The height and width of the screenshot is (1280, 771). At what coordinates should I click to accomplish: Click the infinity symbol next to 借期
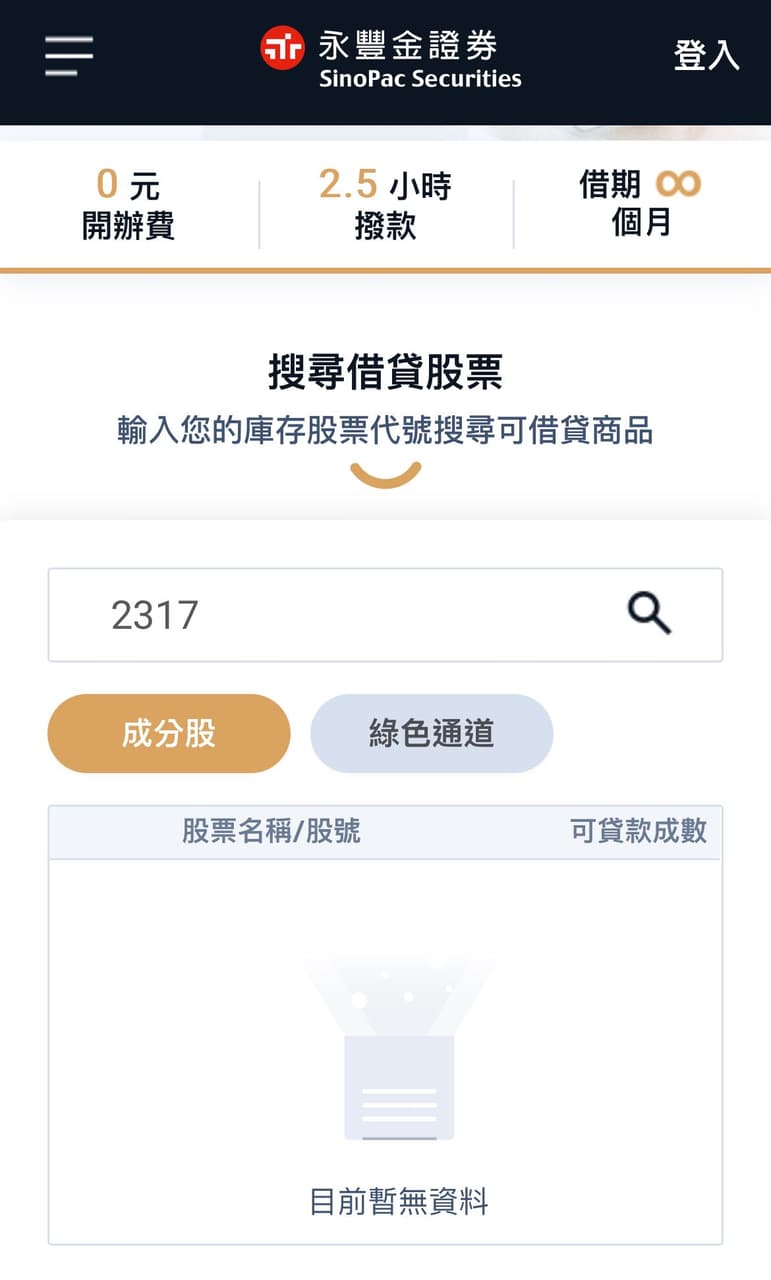(x=679, y=184)
